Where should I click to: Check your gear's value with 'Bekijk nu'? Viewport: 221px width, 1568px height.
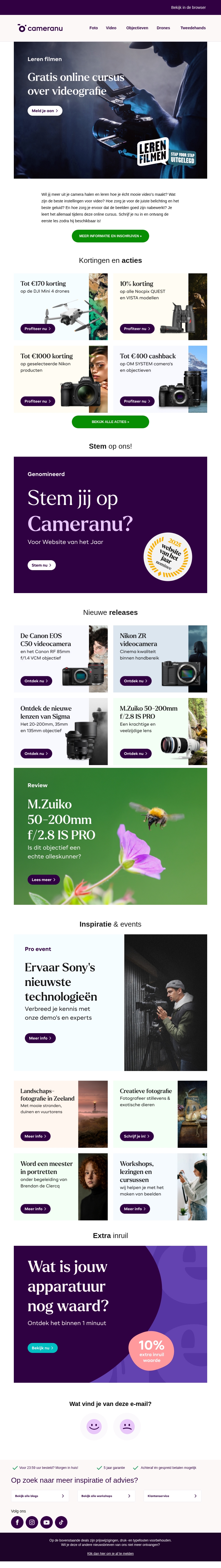[43, 1348]
